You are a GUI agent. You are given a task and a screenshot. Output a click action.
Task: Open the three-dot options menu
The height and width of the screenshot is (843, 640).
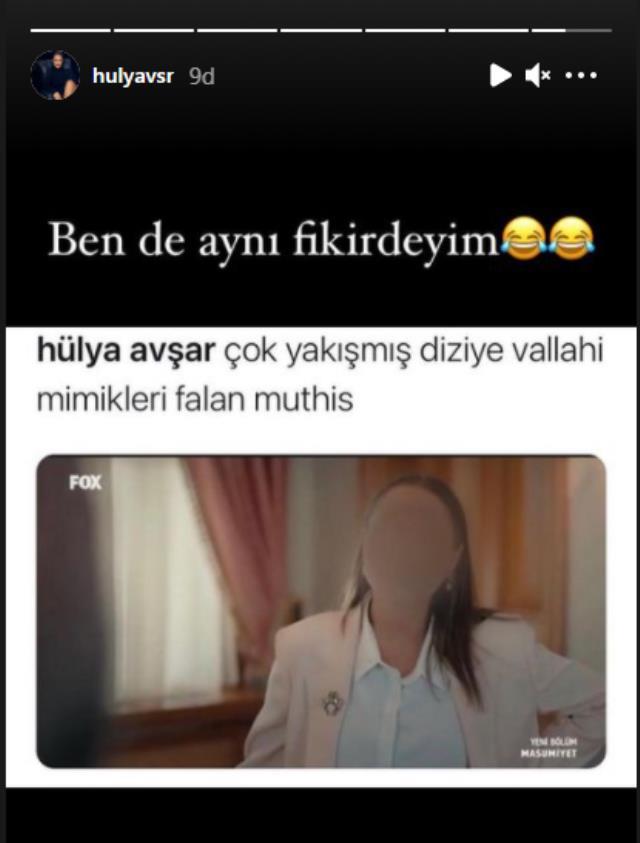click(581, 75)
